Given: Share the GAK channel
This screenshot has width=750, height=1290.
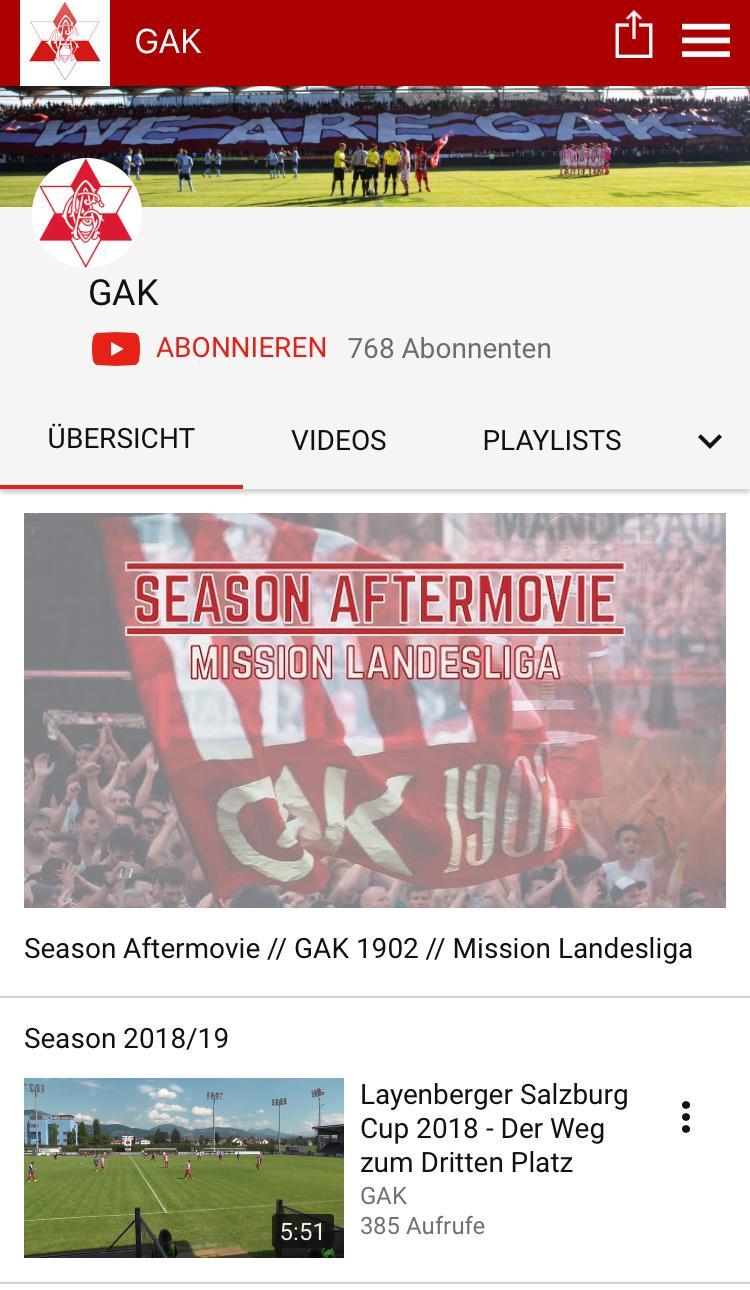Looking at the screenshot, I should click(x=633, y=40).
